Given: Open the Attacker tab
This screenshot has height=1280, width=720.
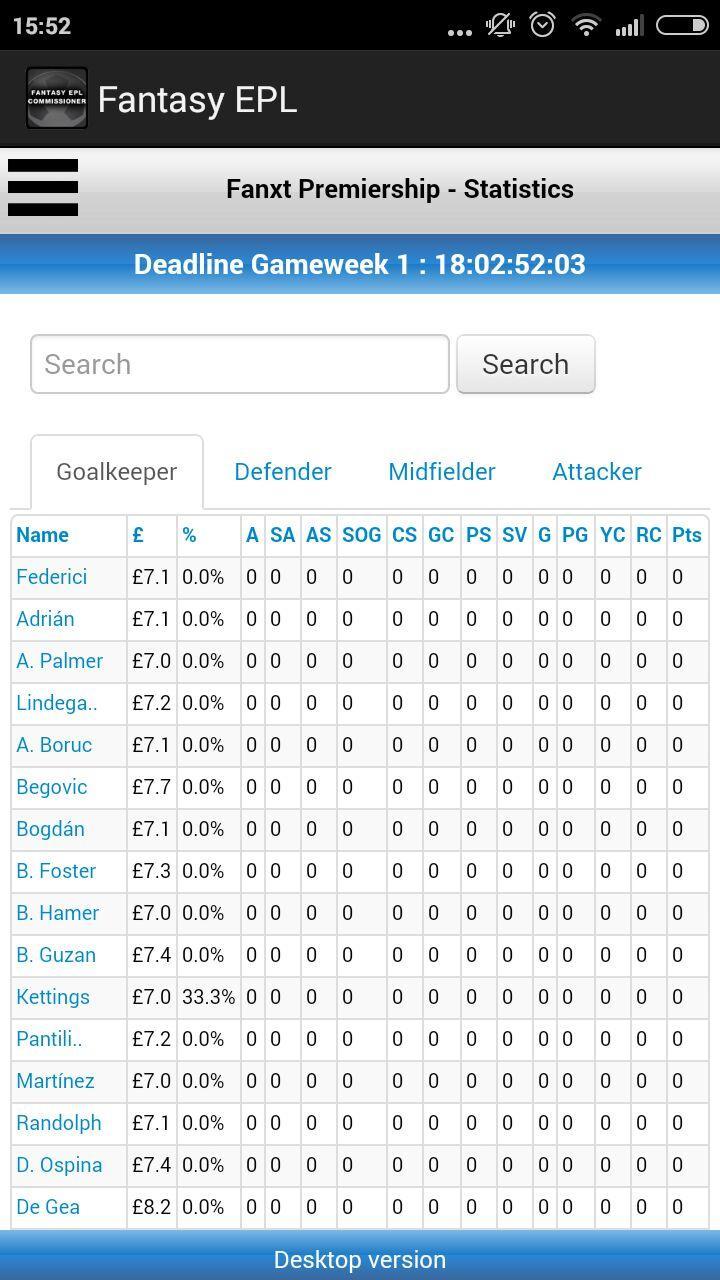Looking at the screenshot, I should click(x=597, y=471).
